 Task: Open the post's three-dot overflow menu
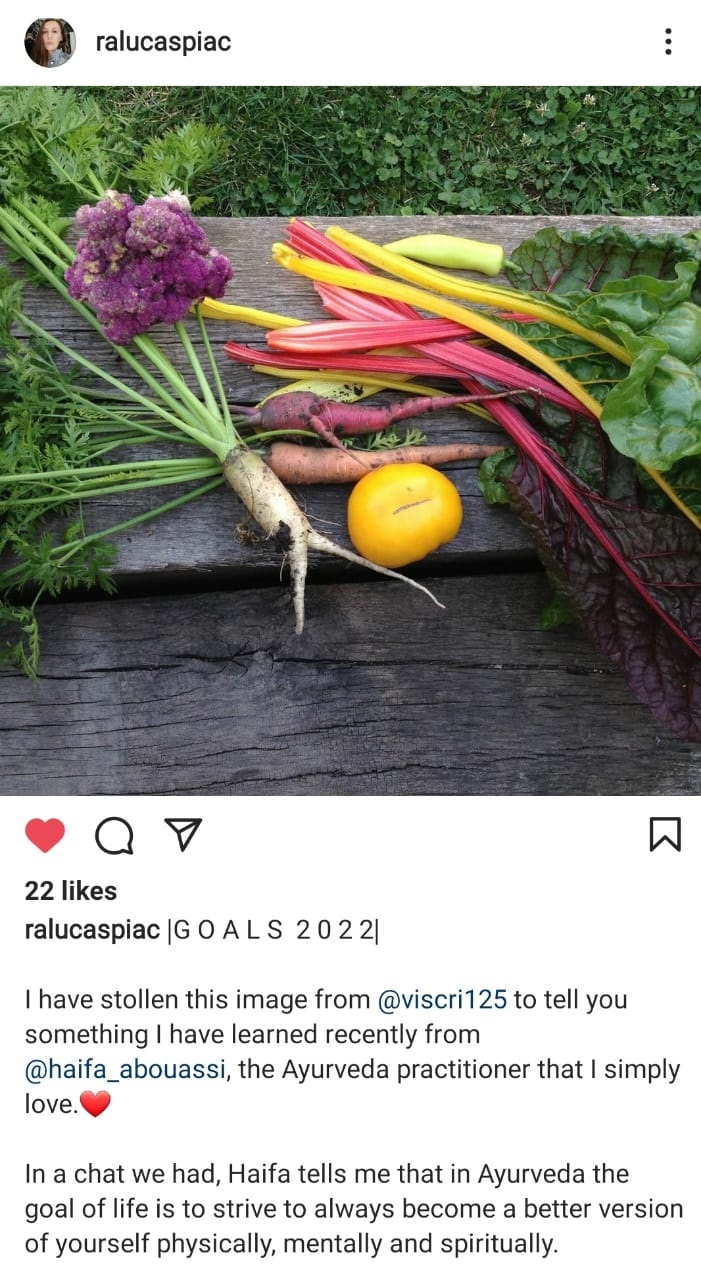667,42
